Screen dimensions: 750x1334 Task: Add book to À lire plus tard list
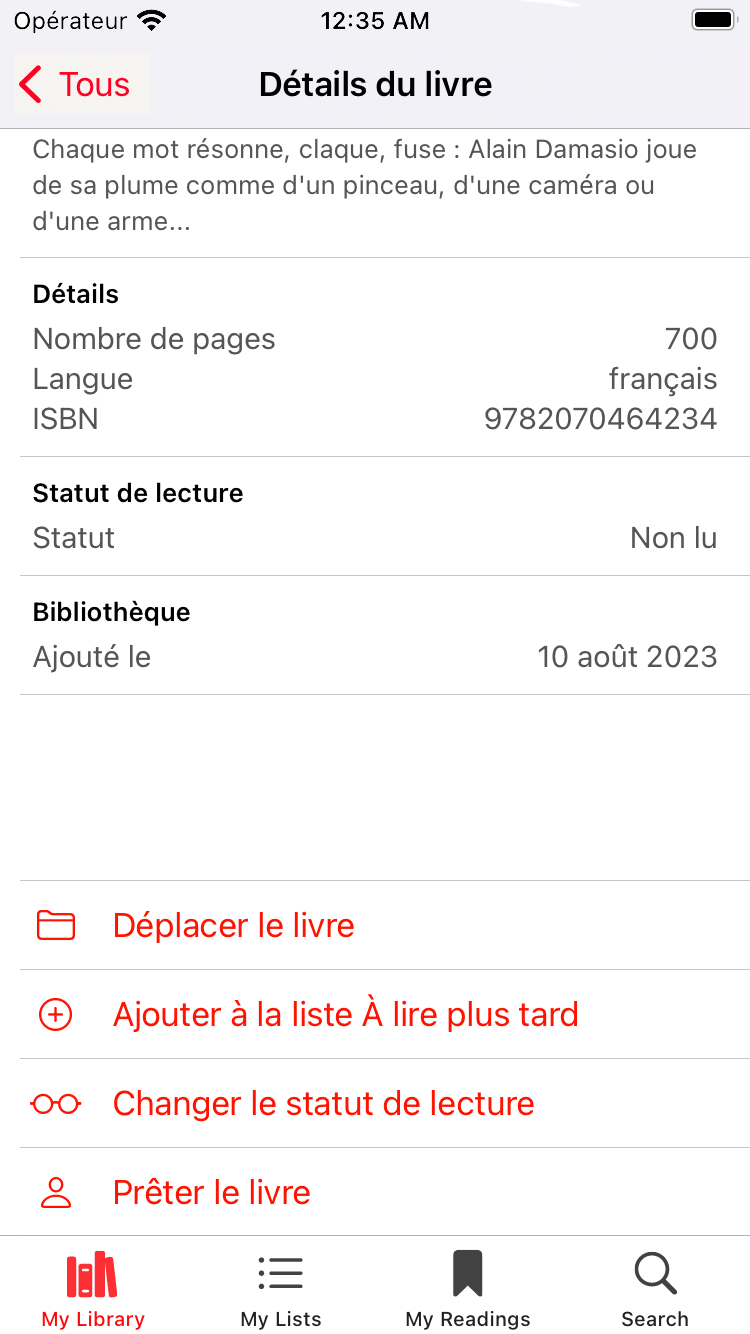click(385, 1014)
